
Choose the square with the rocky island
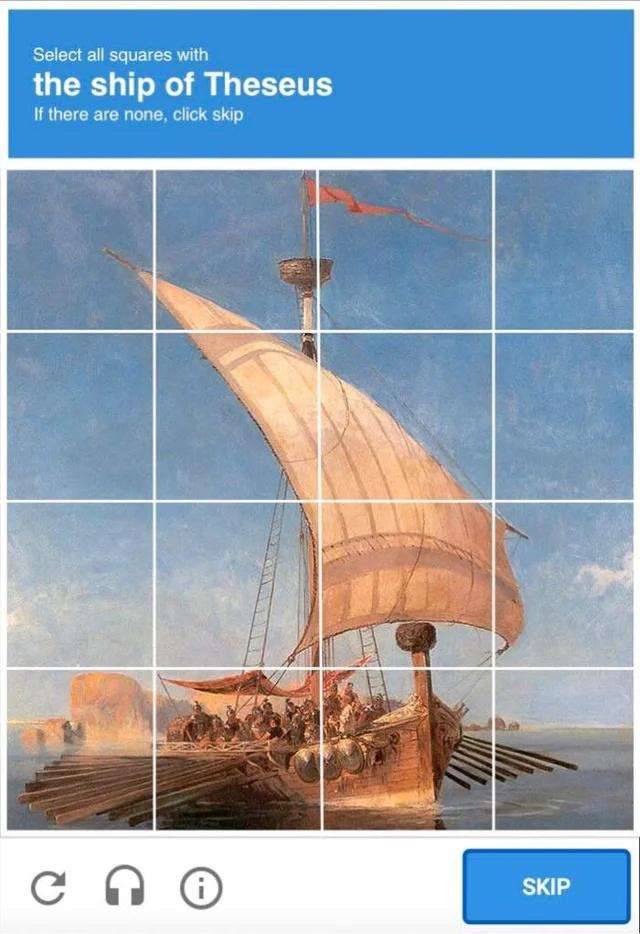point(81,748)
